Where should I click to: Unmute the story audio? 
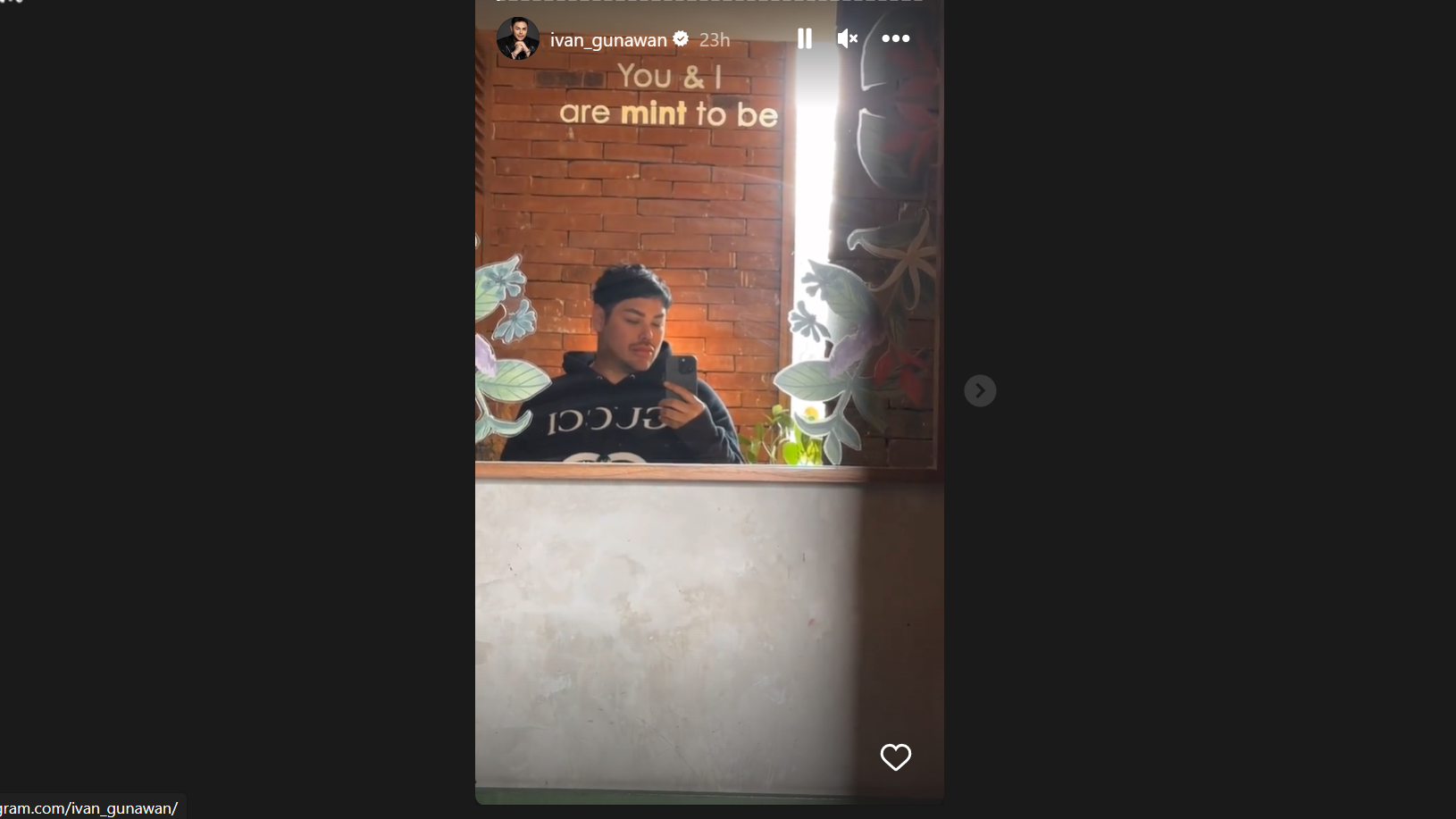847,38
